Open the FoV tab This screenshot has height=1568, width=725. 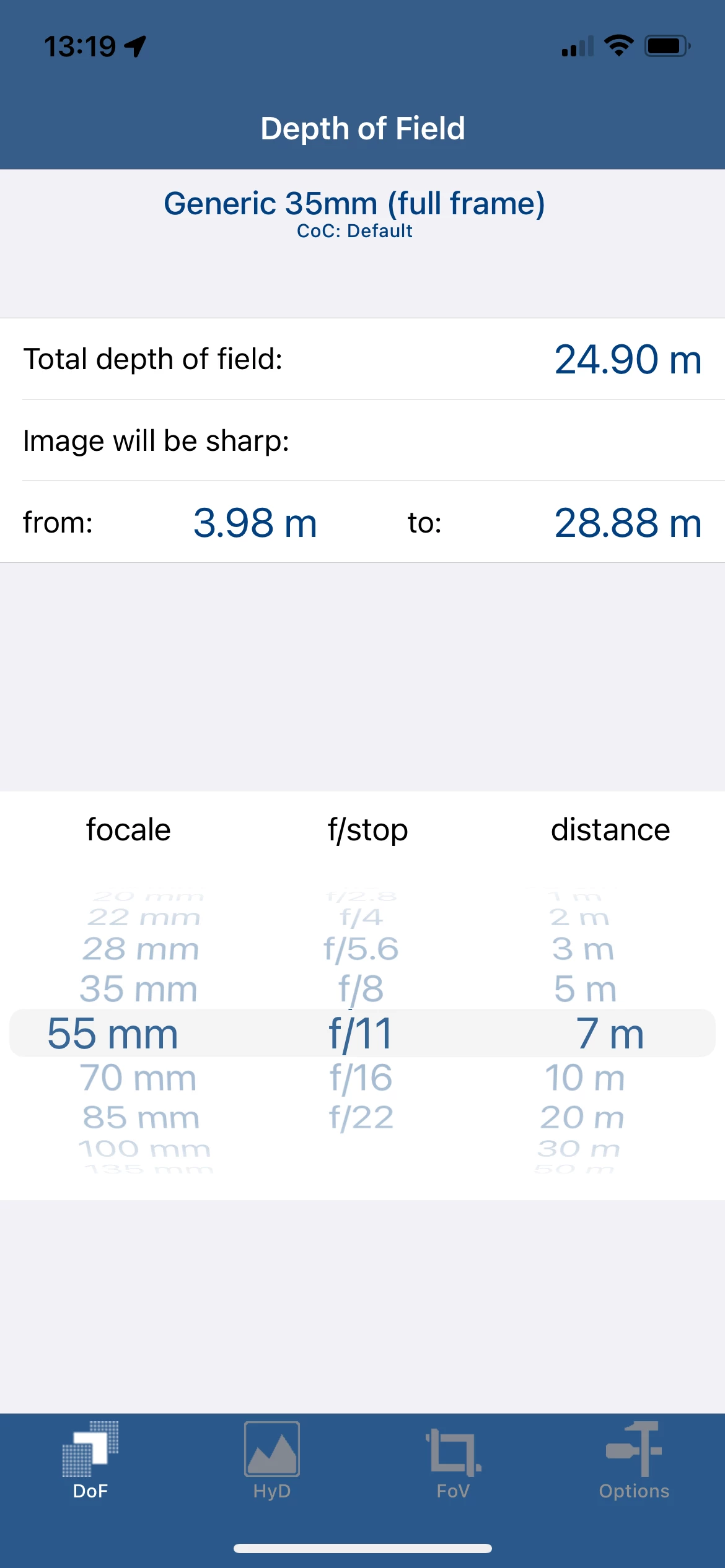453,1460
